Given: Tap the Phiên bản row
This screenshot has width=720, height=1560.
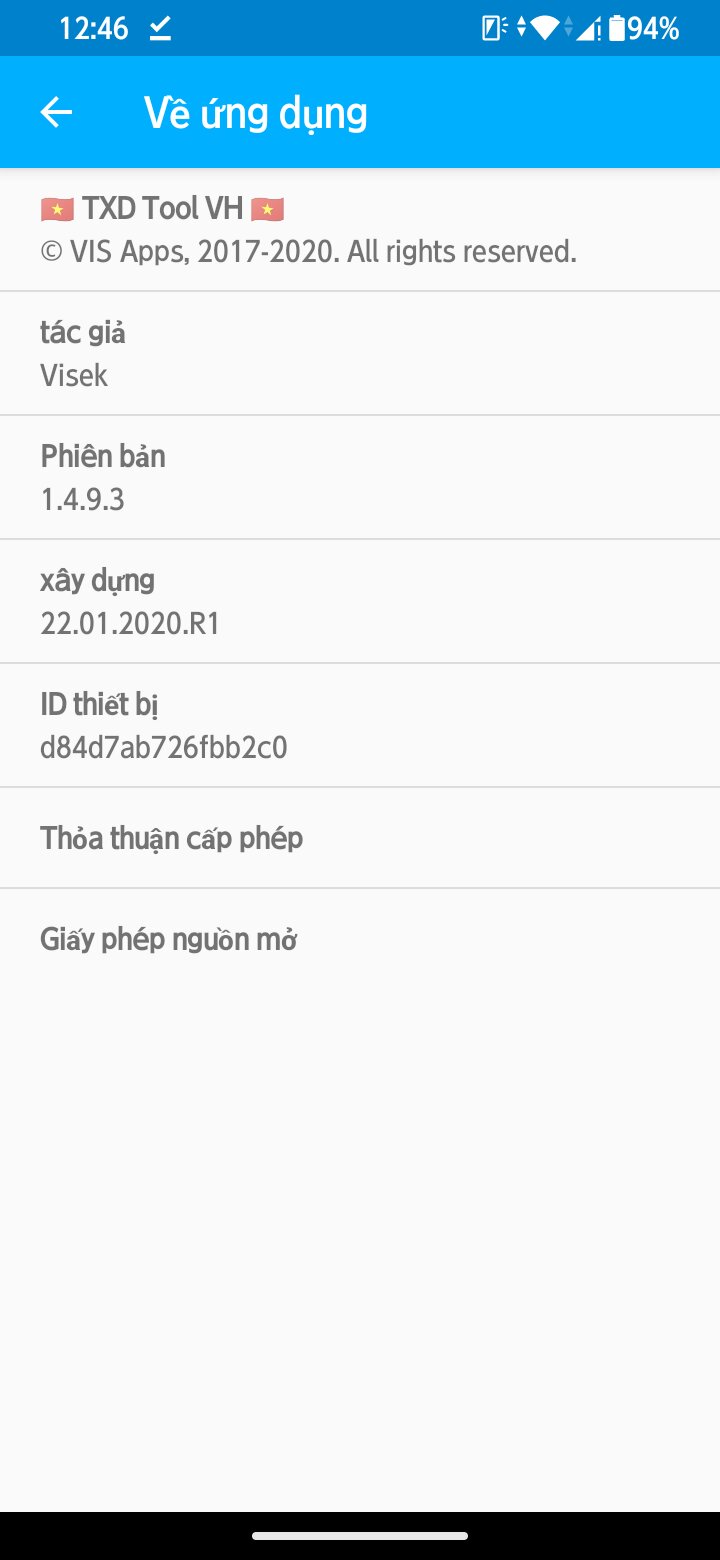Looking at the screenshot, I should pyautogui.click(x=360, y=477).
